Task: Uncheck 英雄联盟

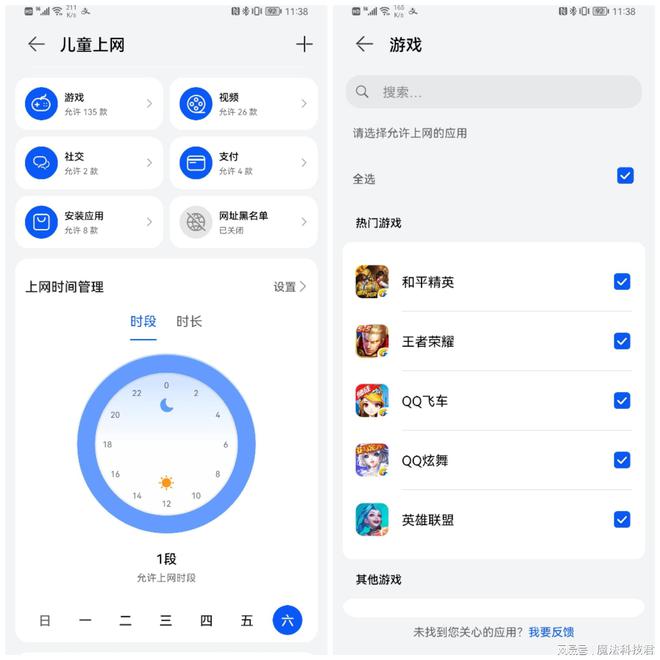Action: (622, 519)
